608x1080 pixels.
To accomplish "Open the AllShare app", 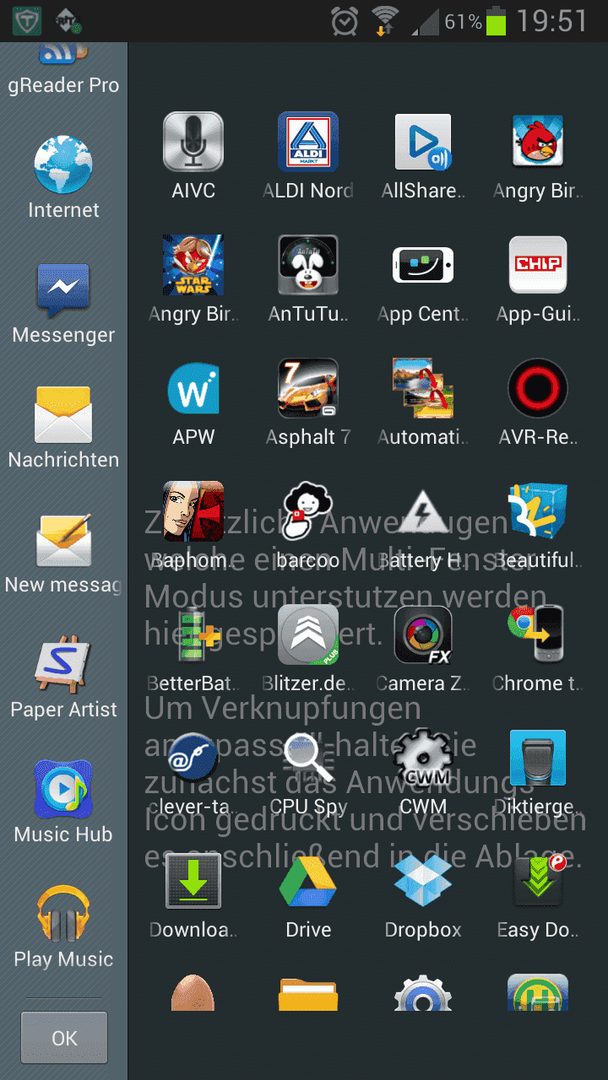I will tap(423, 143).
